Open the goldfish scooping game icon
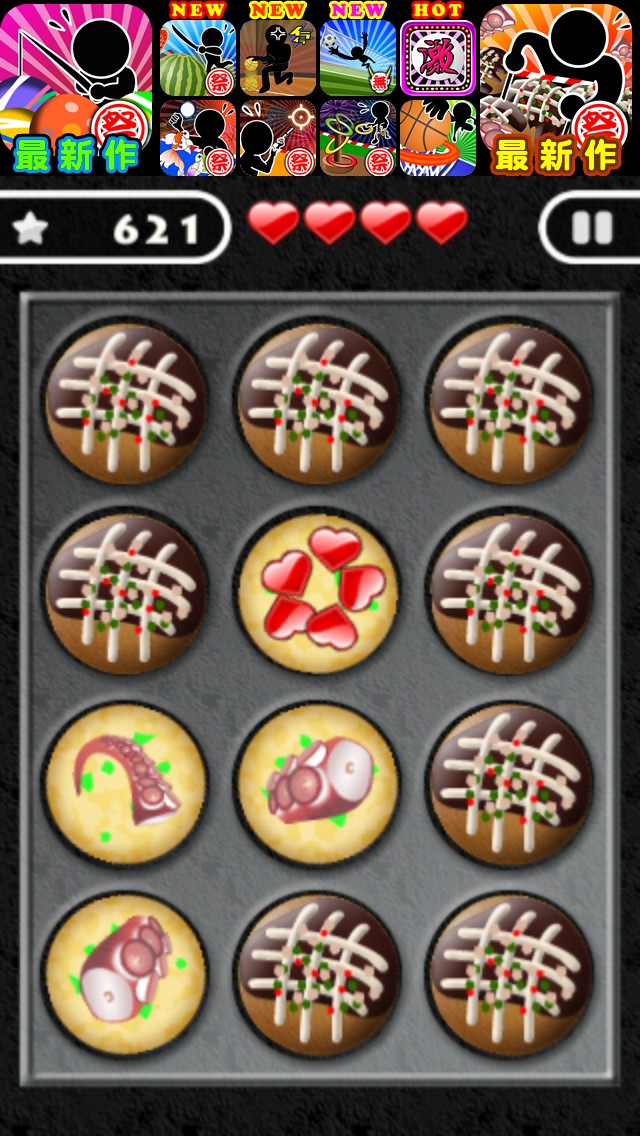Screen dimensions: 640x1136 [198, 138]
